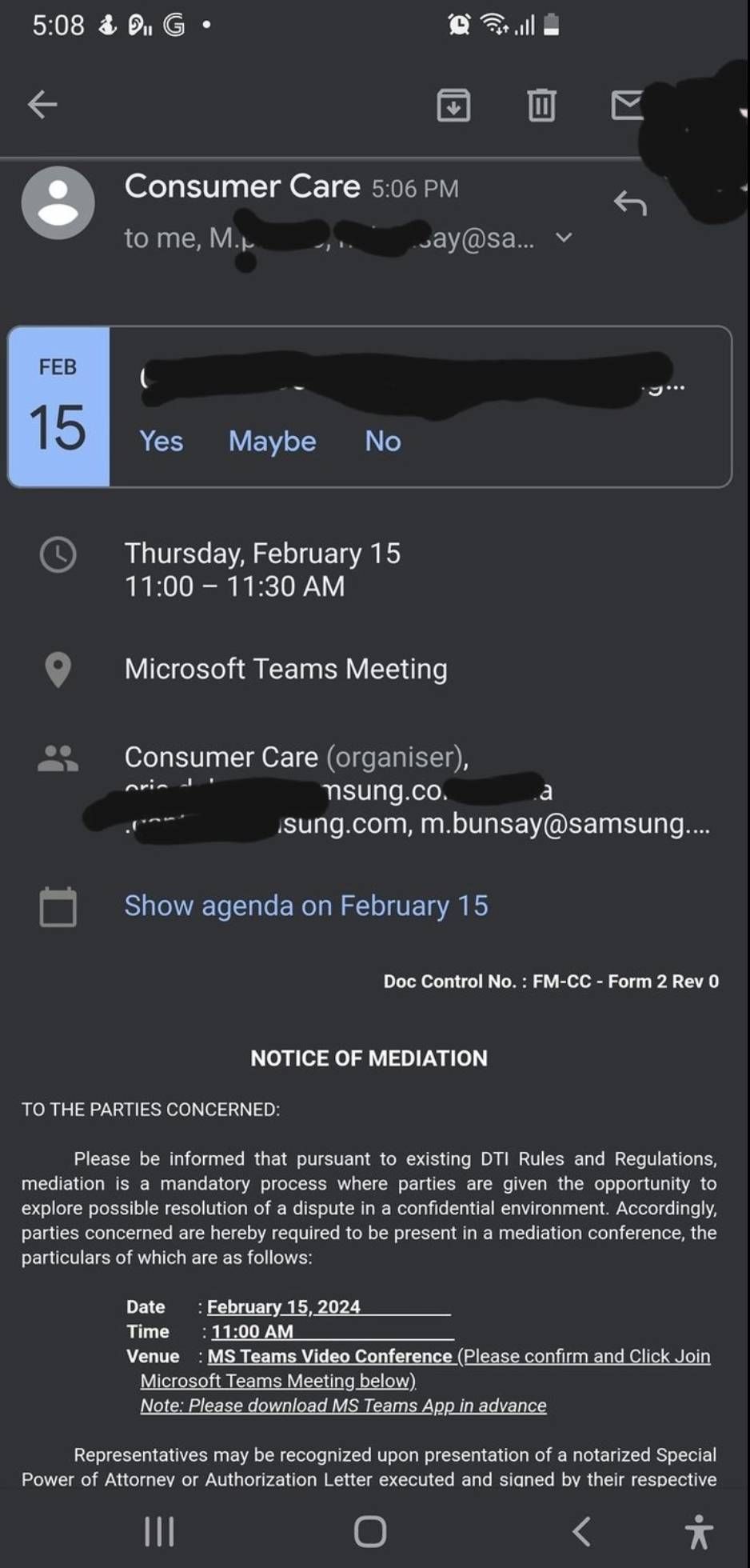Screen dimensions: 750x1568
Task: Go to the home screen
Action: pos(370,1531)
